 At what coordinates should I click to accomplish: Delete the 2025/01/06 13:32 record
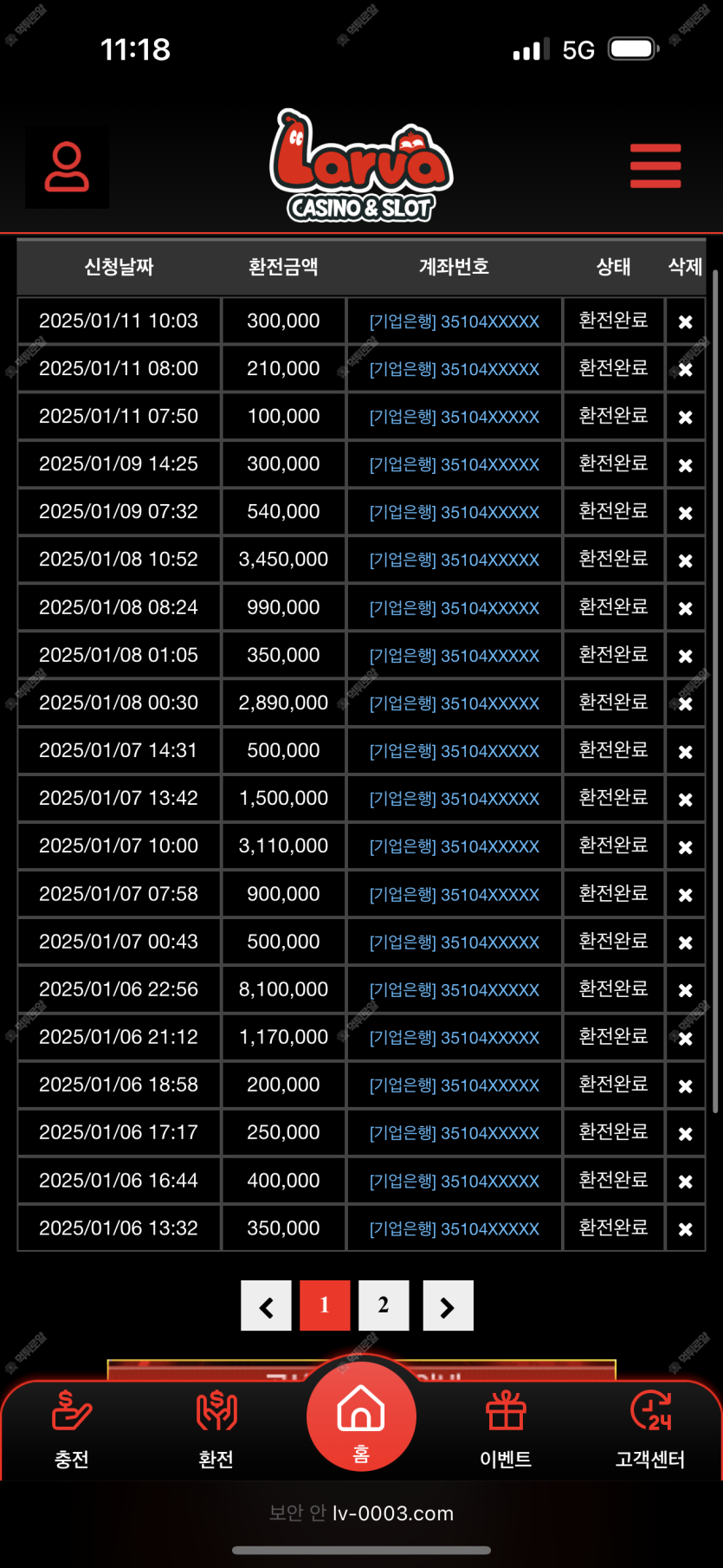pos(685,1229)
